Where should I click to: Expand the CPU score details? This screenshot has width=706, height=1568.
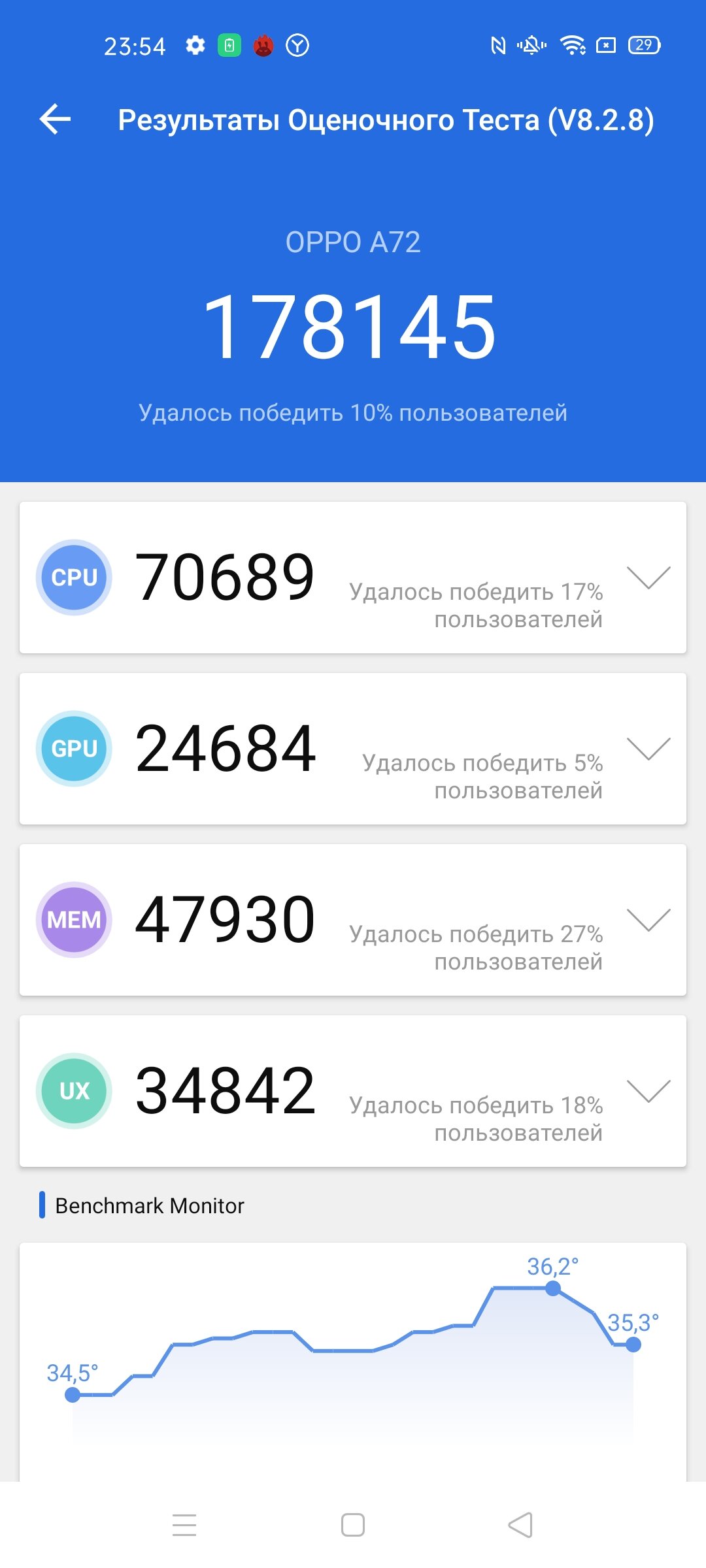(648, 578)
